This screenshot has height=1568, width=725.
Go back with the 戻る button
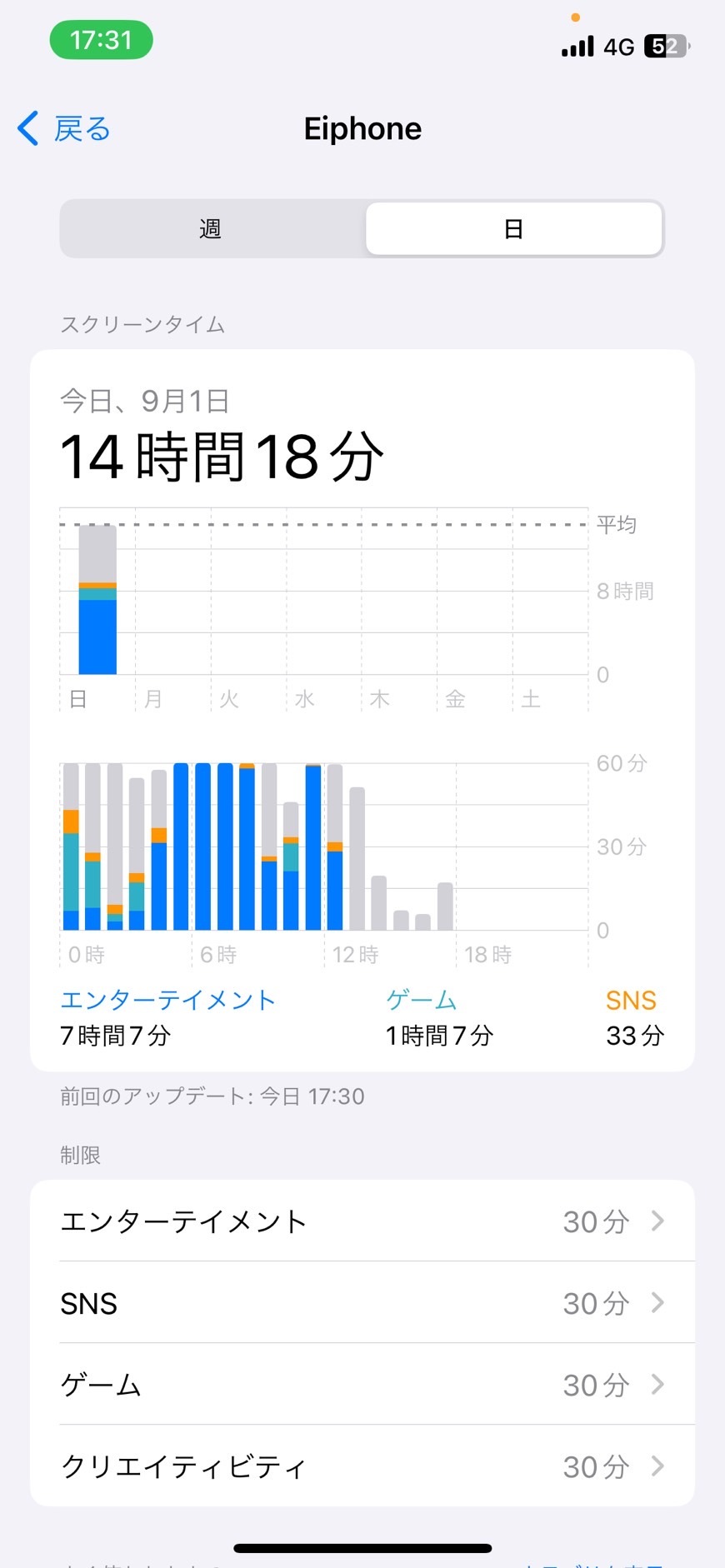click(65, 129)
